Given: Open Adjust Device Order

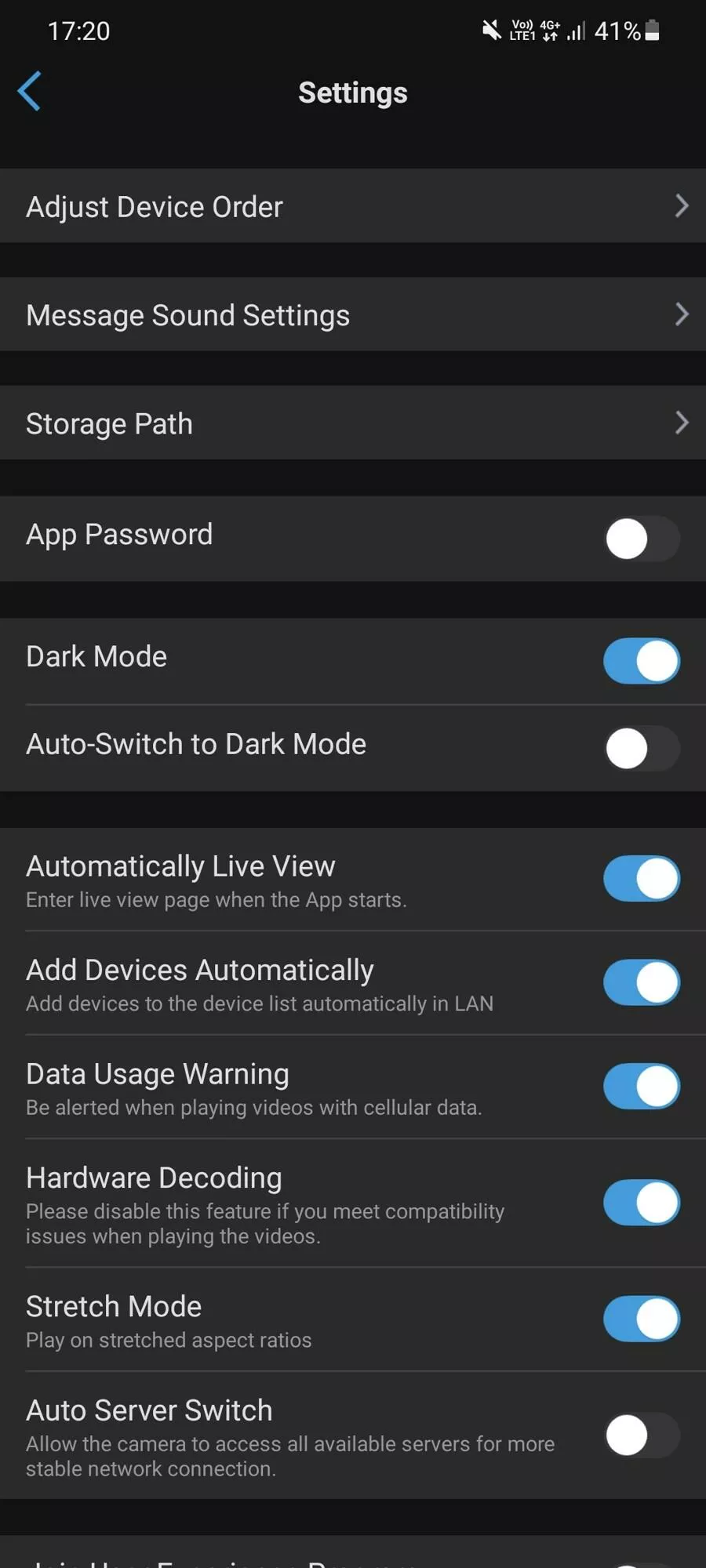Looking at the screenshot, I should tap(353, 206).
